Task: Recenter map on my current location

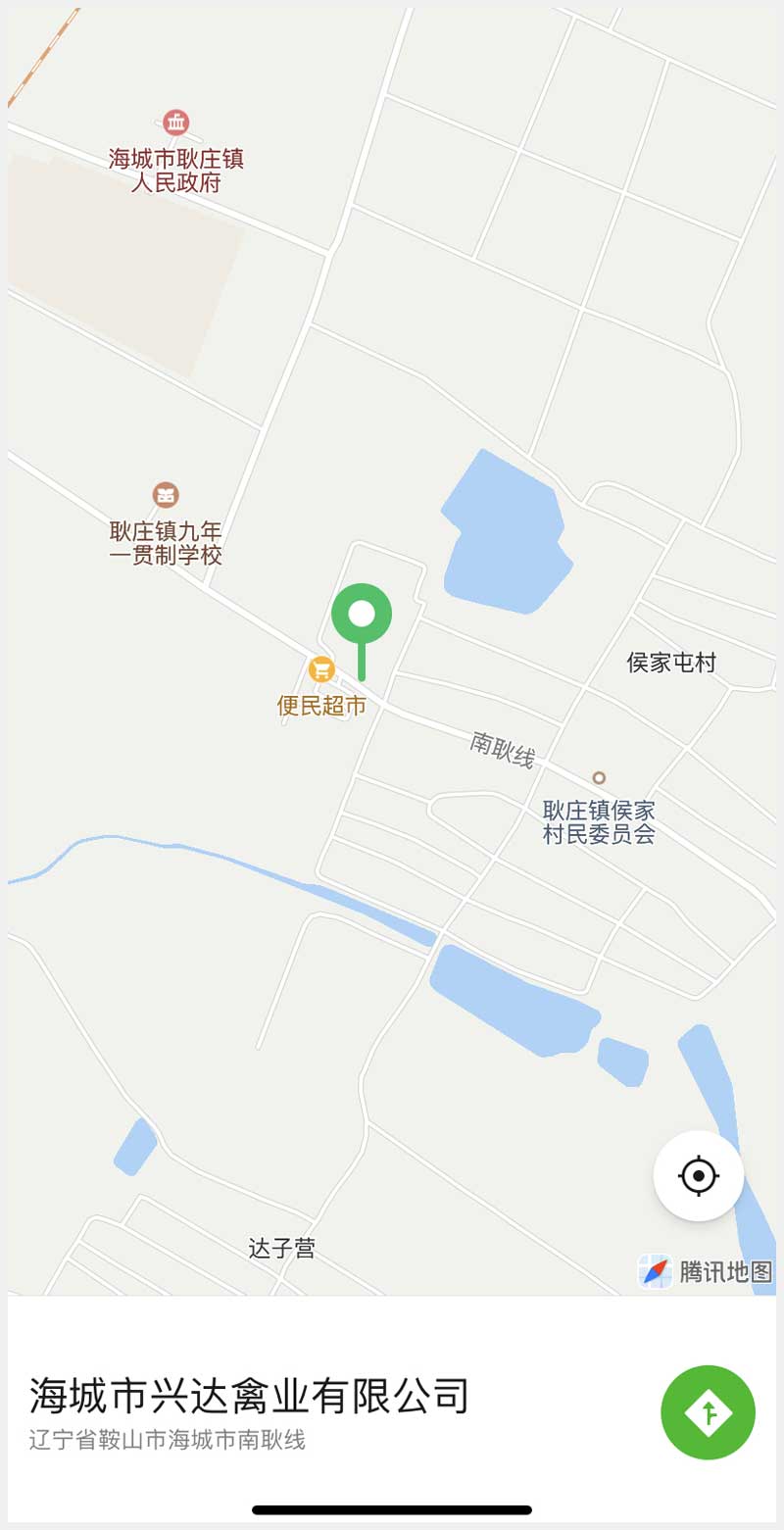Action: point(698,1175)
